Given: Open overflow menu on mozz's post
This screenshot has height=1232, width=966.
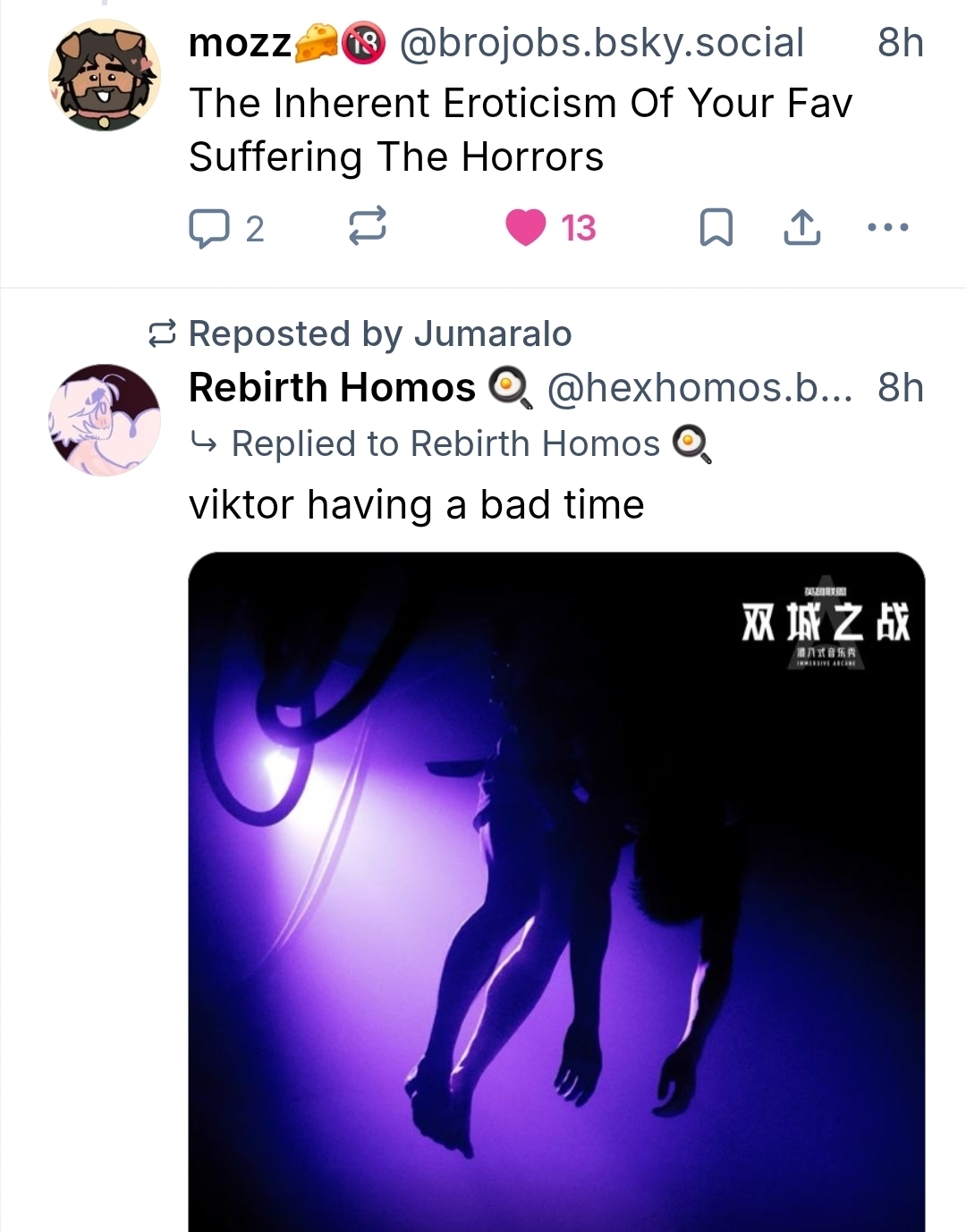Looking at the screenshot, I should point(888,227).
